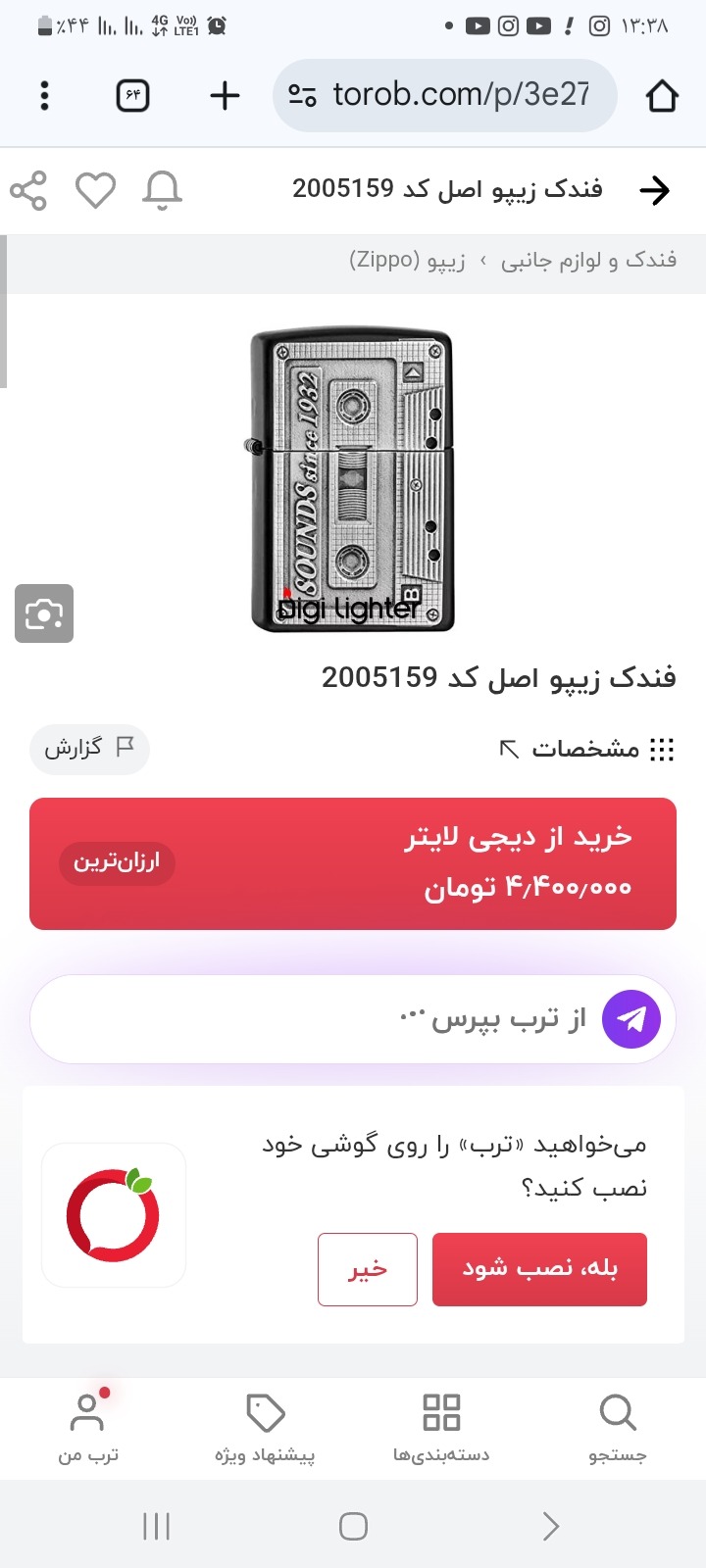Buy from دیجی لایتر for 4,400,000 toman
This screenshot has height=1568, width=706.
353,863
